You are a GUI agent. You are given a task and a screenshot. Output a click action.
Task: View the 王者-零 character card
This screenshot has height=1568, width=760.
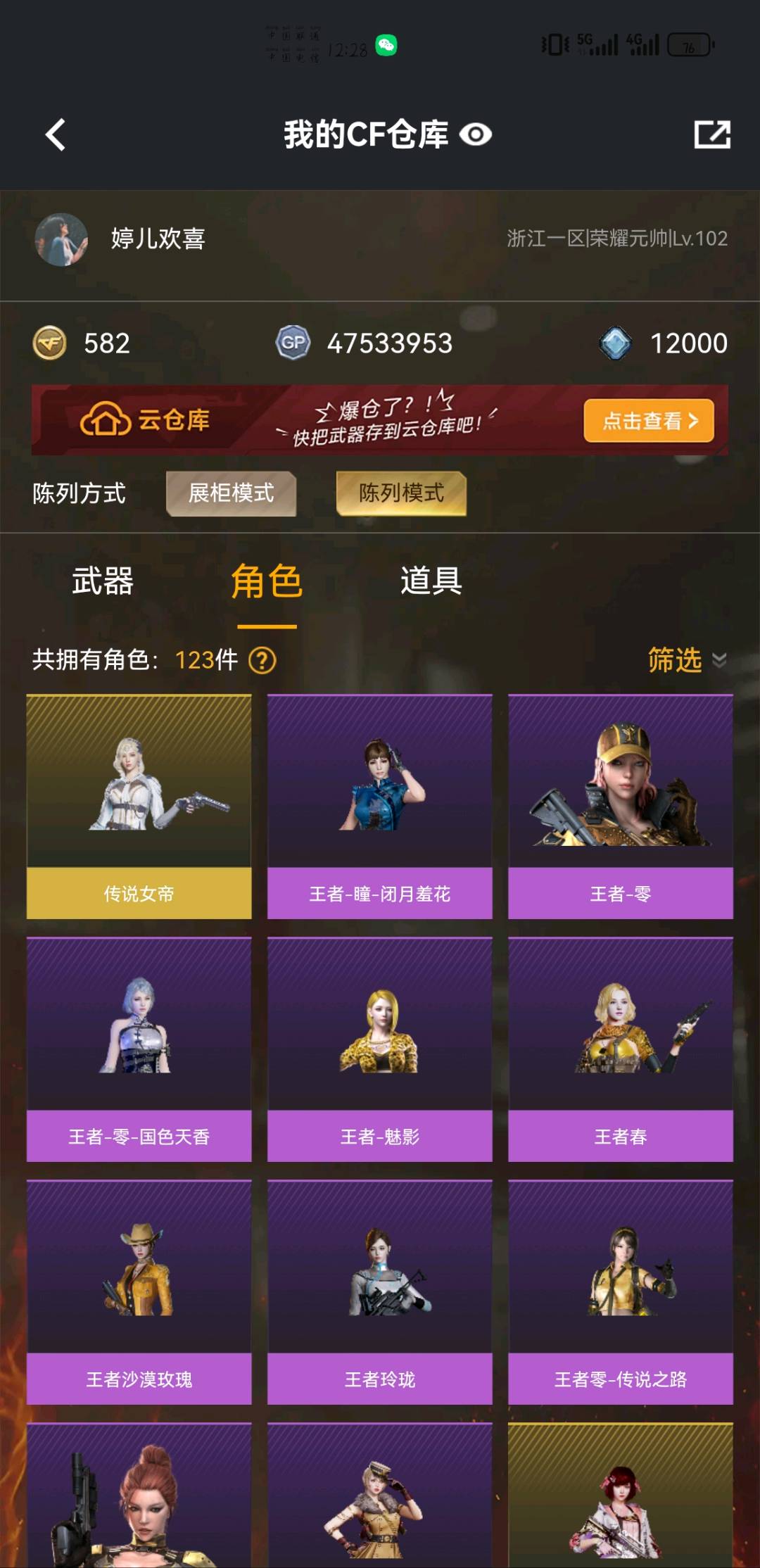620,806
